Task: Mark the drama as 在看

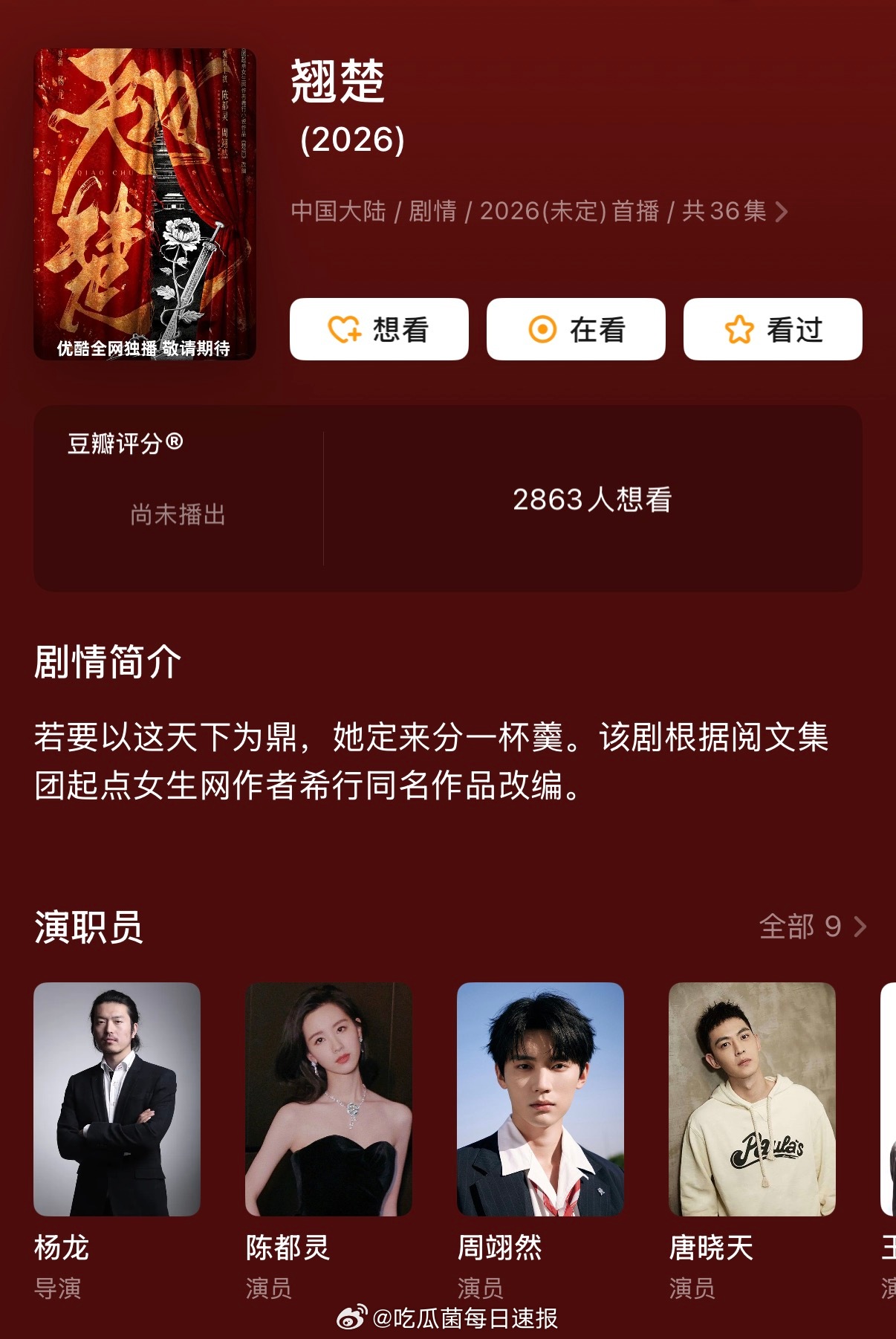Action: tap(576, 330)
